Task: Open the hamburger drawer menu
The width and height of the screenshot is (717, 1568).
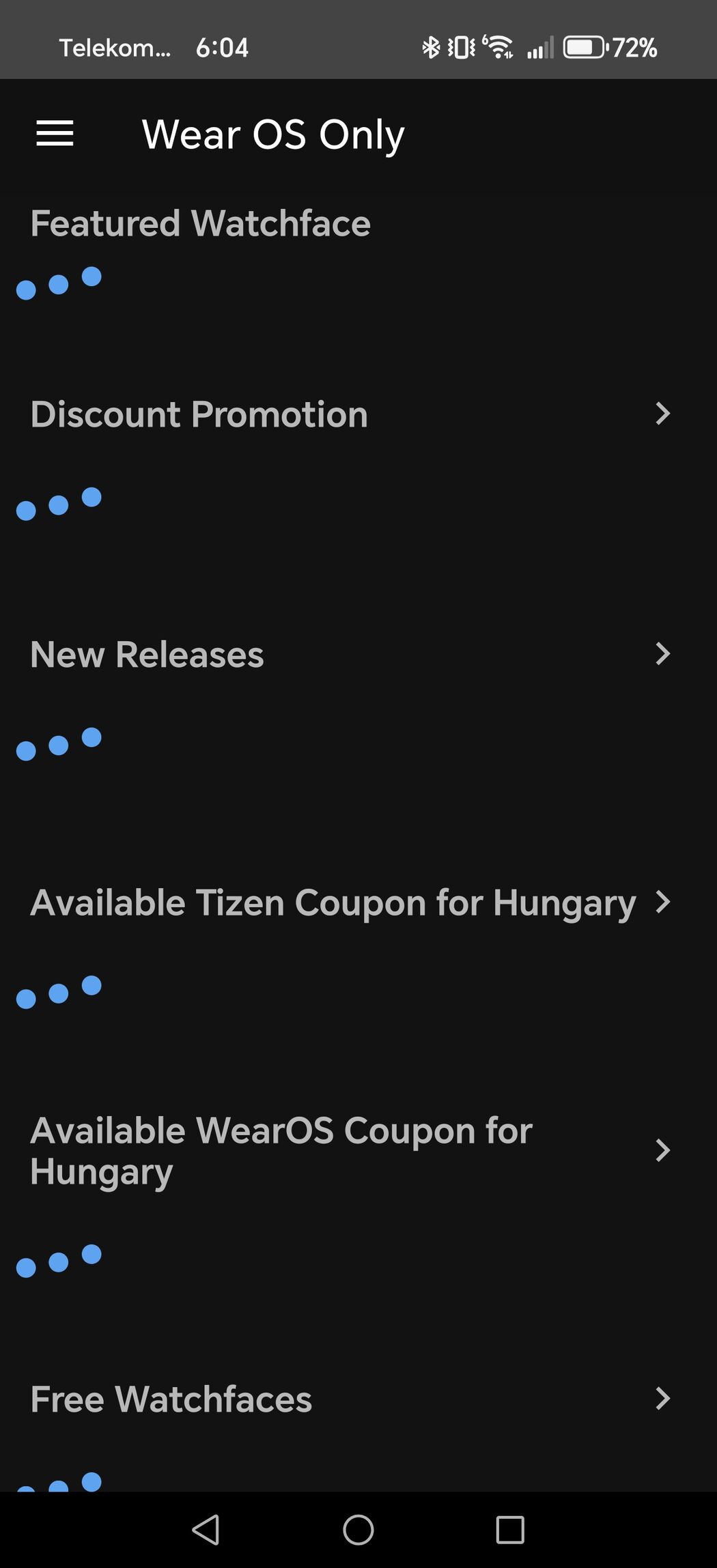Action: pos(55,133)
